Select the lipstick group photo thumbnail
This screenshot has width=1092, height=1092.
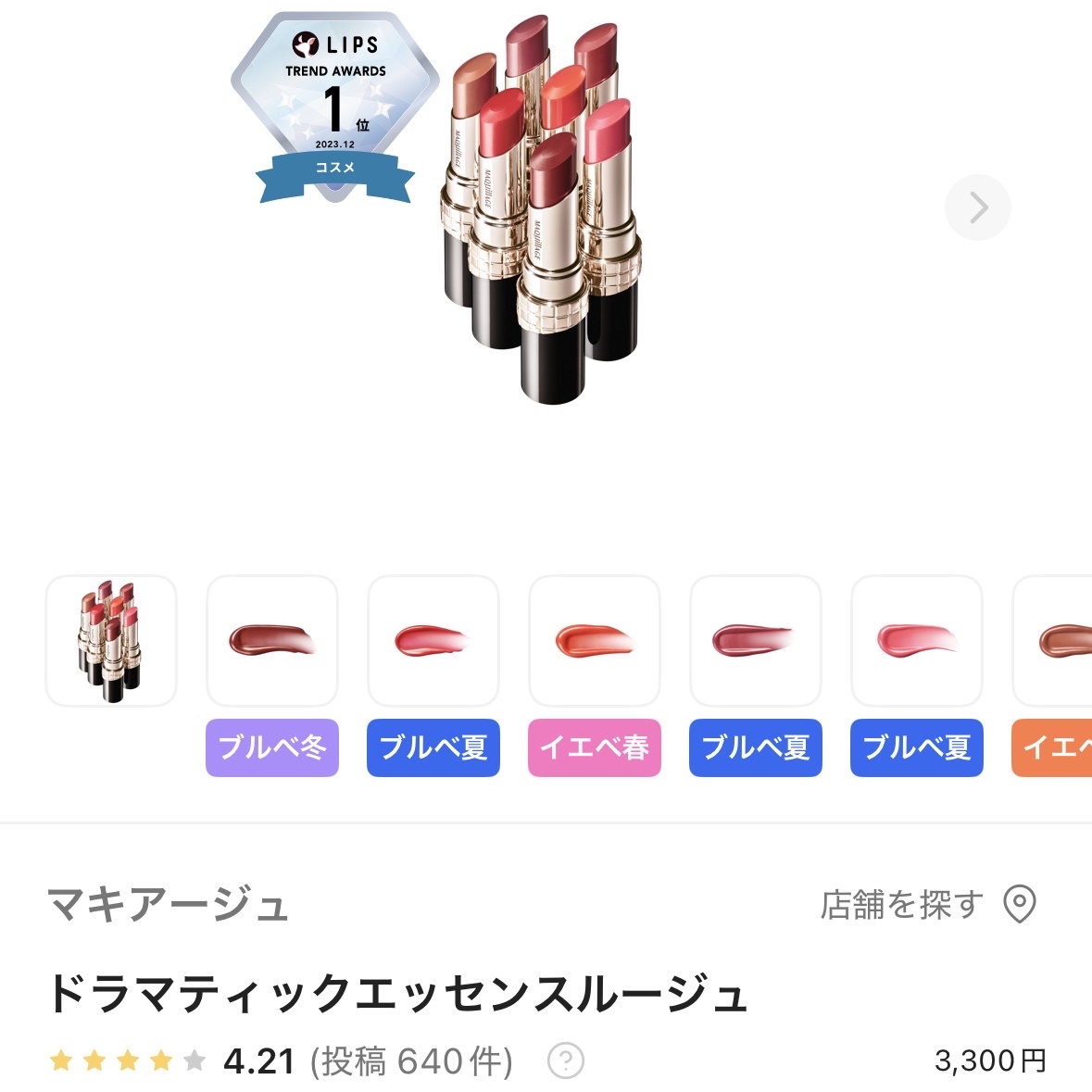tap(111, 641)
